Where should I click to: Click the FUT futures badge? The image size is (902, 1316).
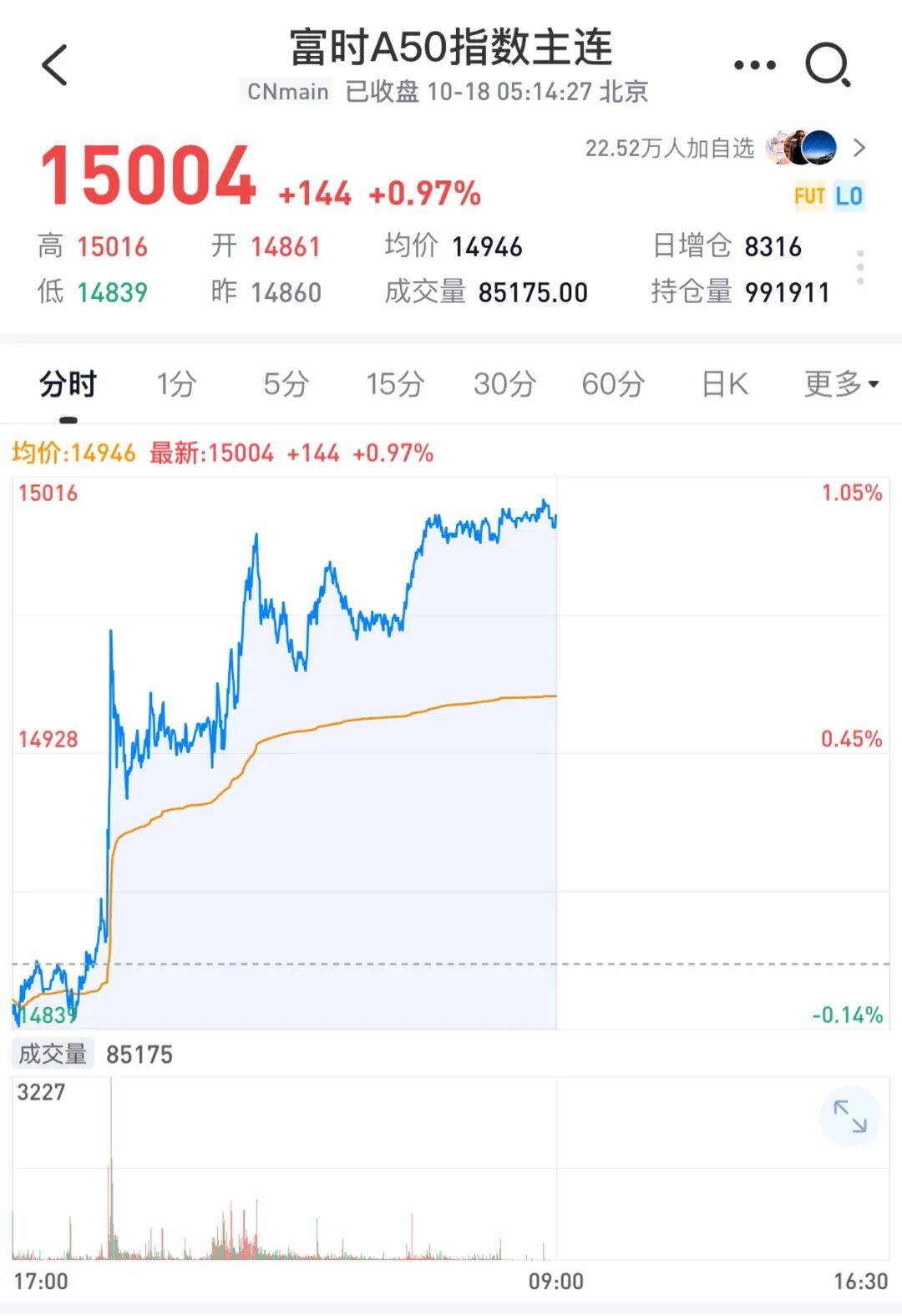pos(807,195)
